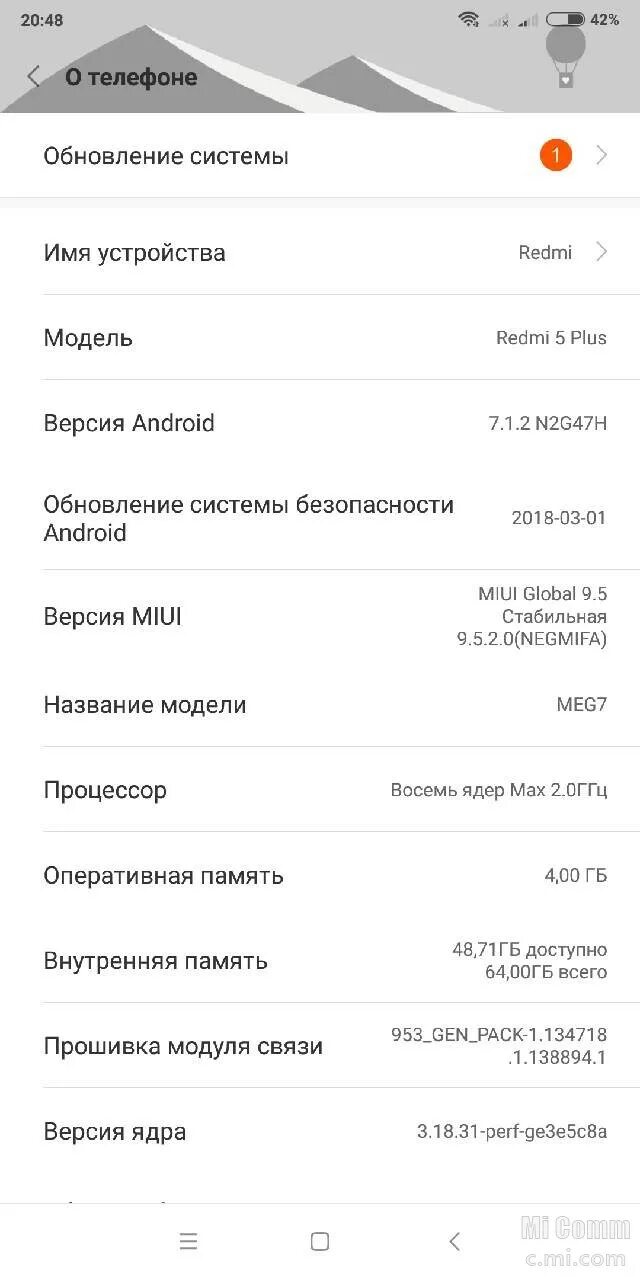
Task: Go back from О телефоне screen
Action: click(34, 77)
